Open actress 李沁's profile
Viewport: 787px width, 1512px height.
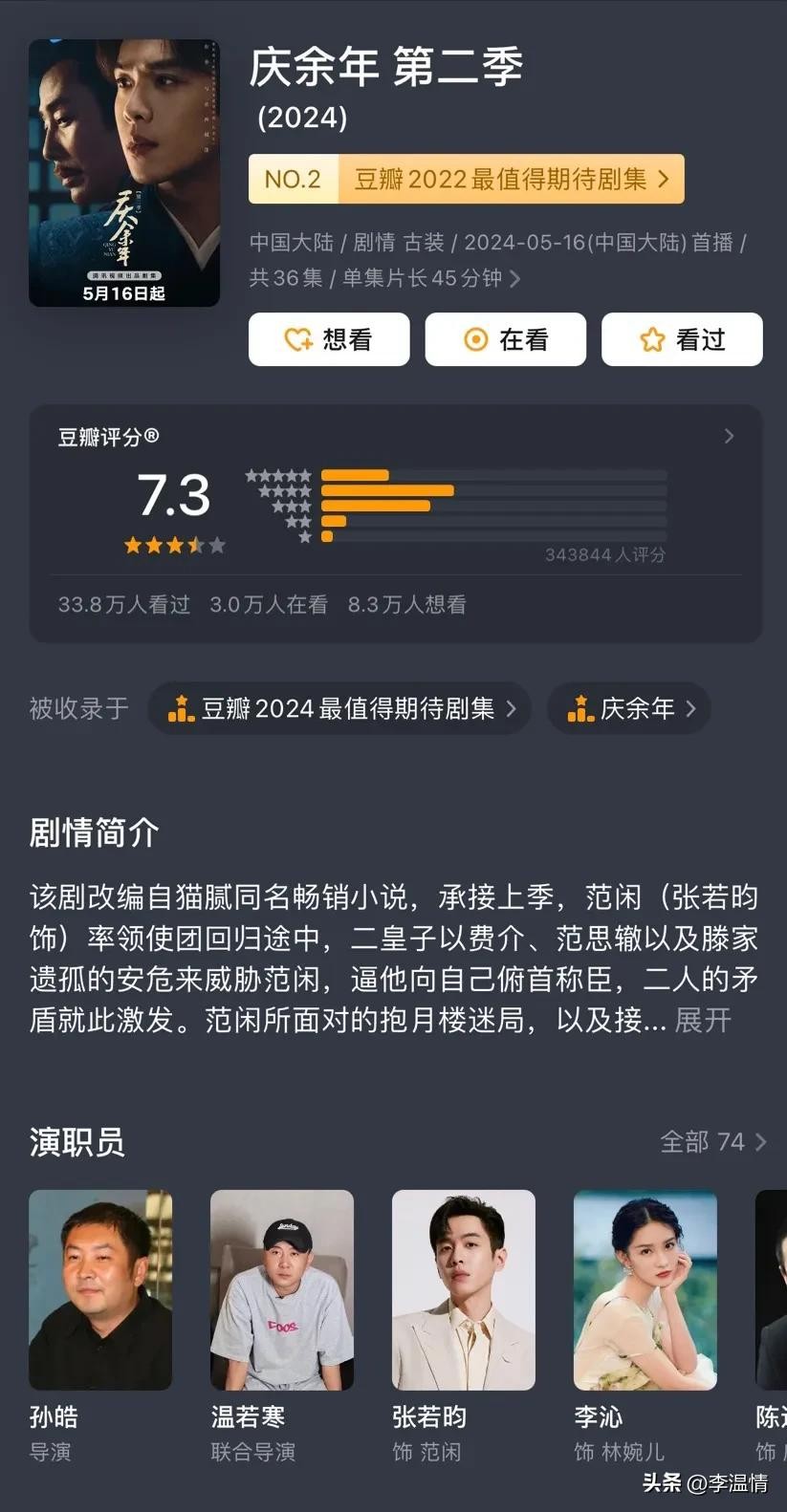pos(645,1290)
